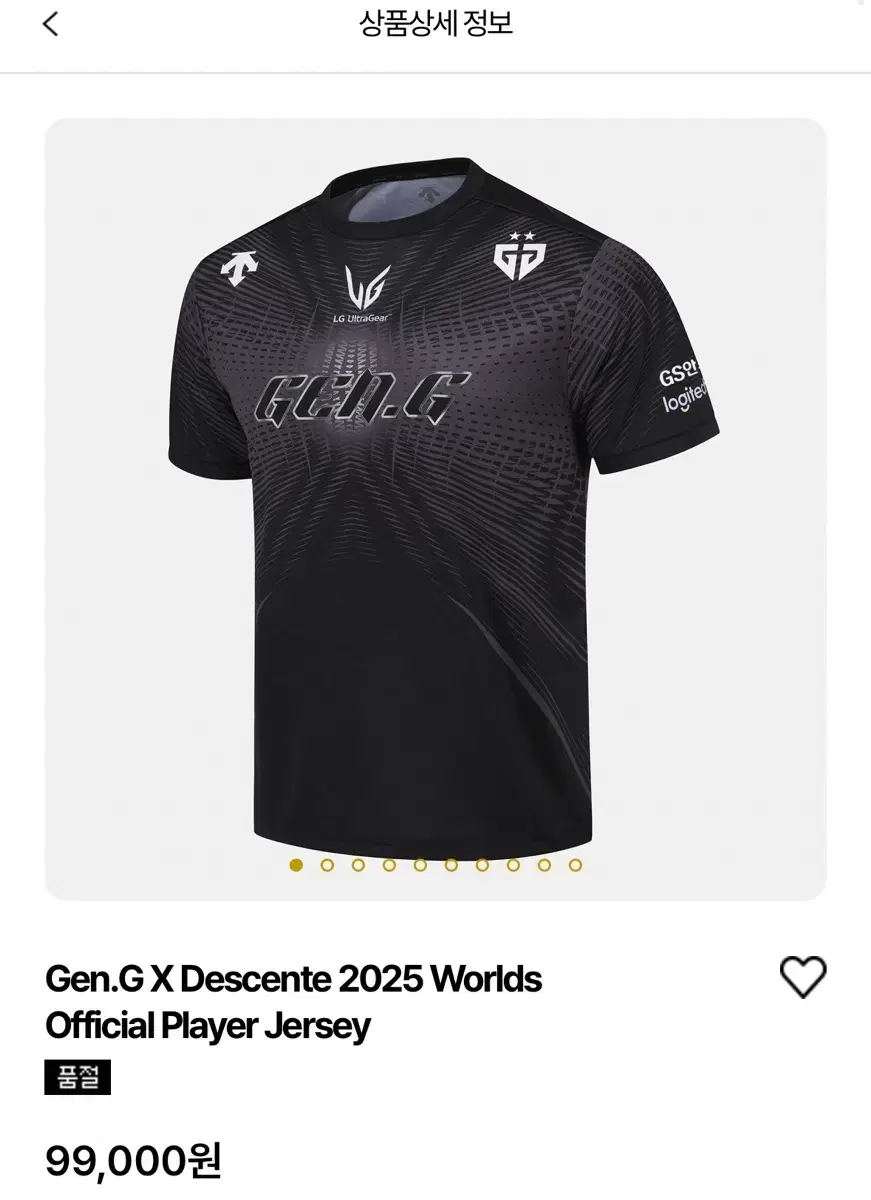Screen dimensions: 871x1200
Task: Select the sixth carousel dot
Action: (449, 864)
